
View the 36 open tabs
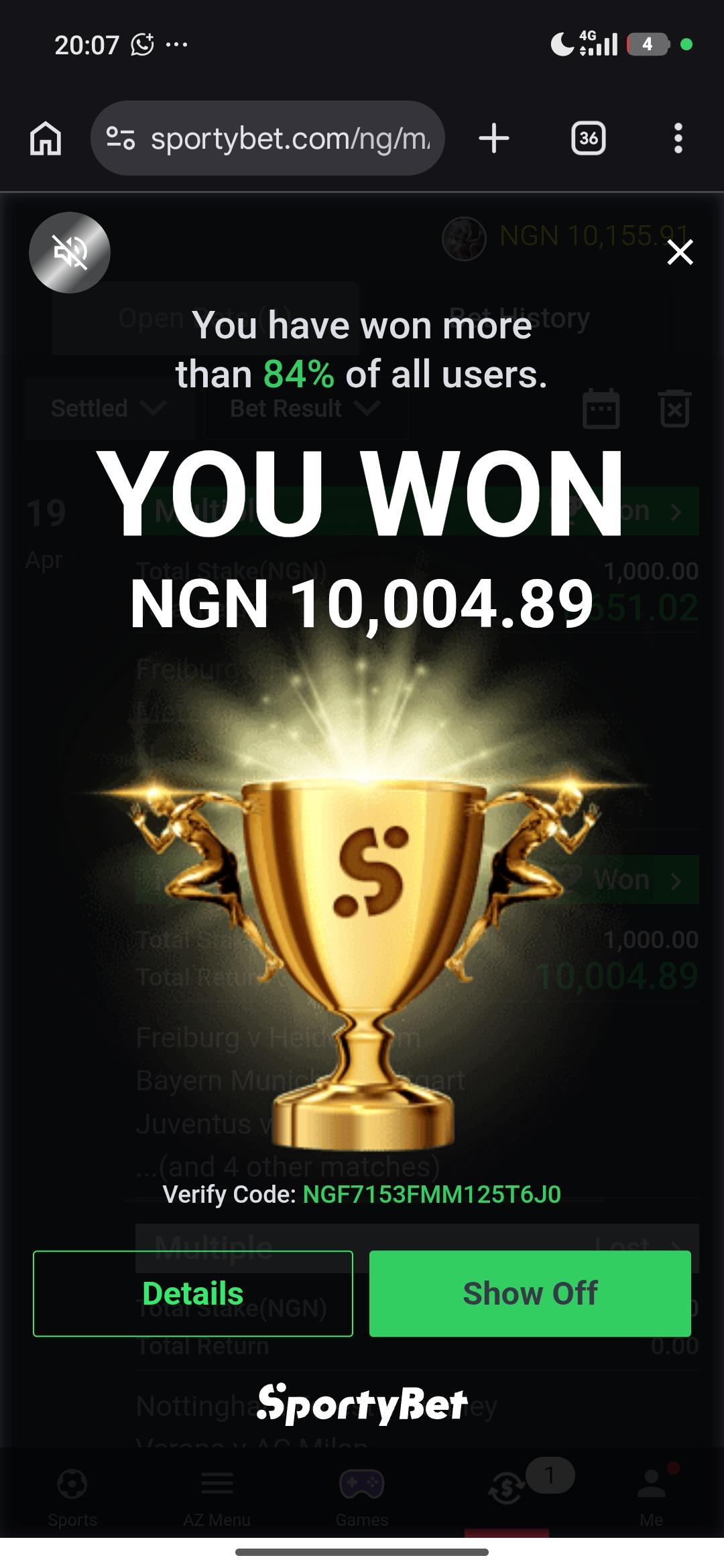[x=588, y=139]
